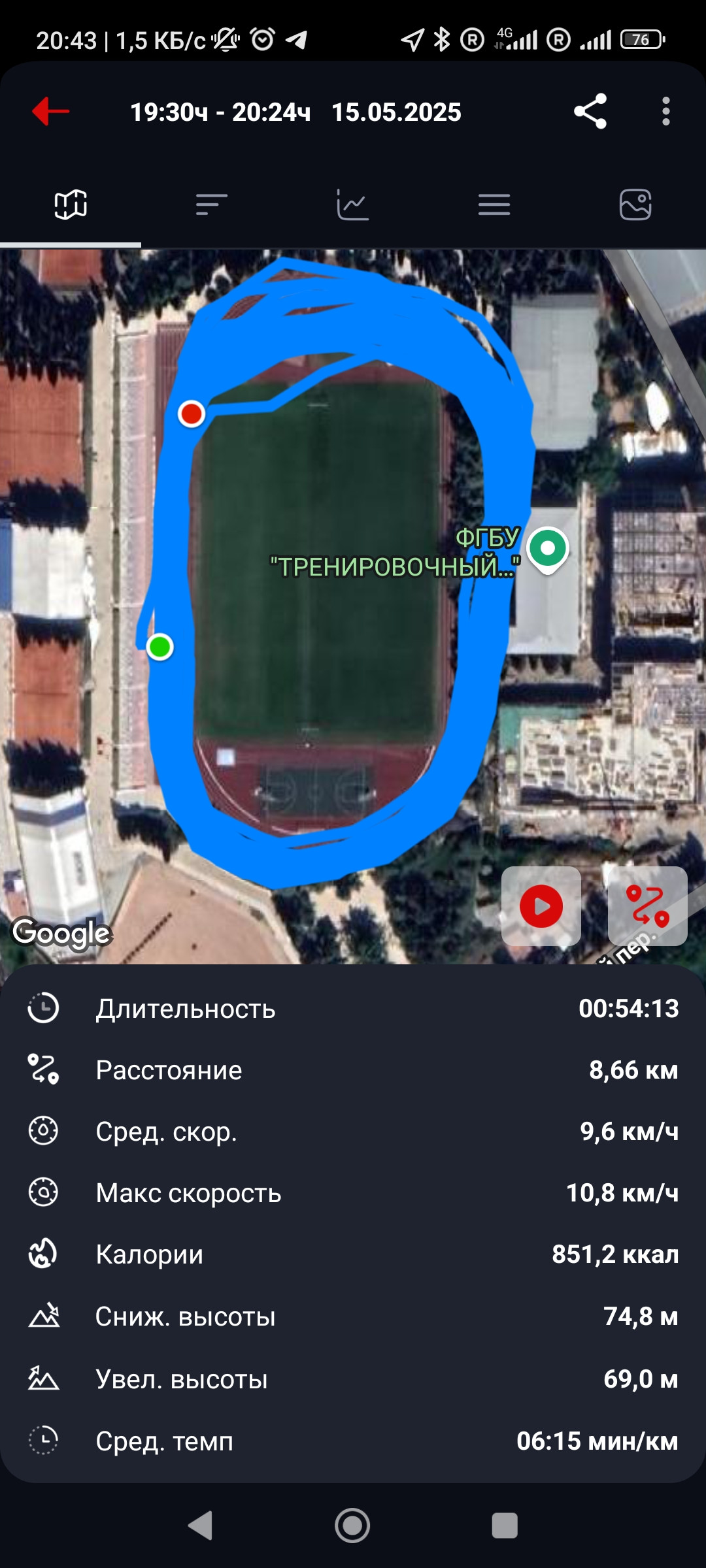Tap the ФГБУ ТРЕНИРОВОЧНЫЙ map pin
Screen dimensions: 706x1568
point(548,550)
